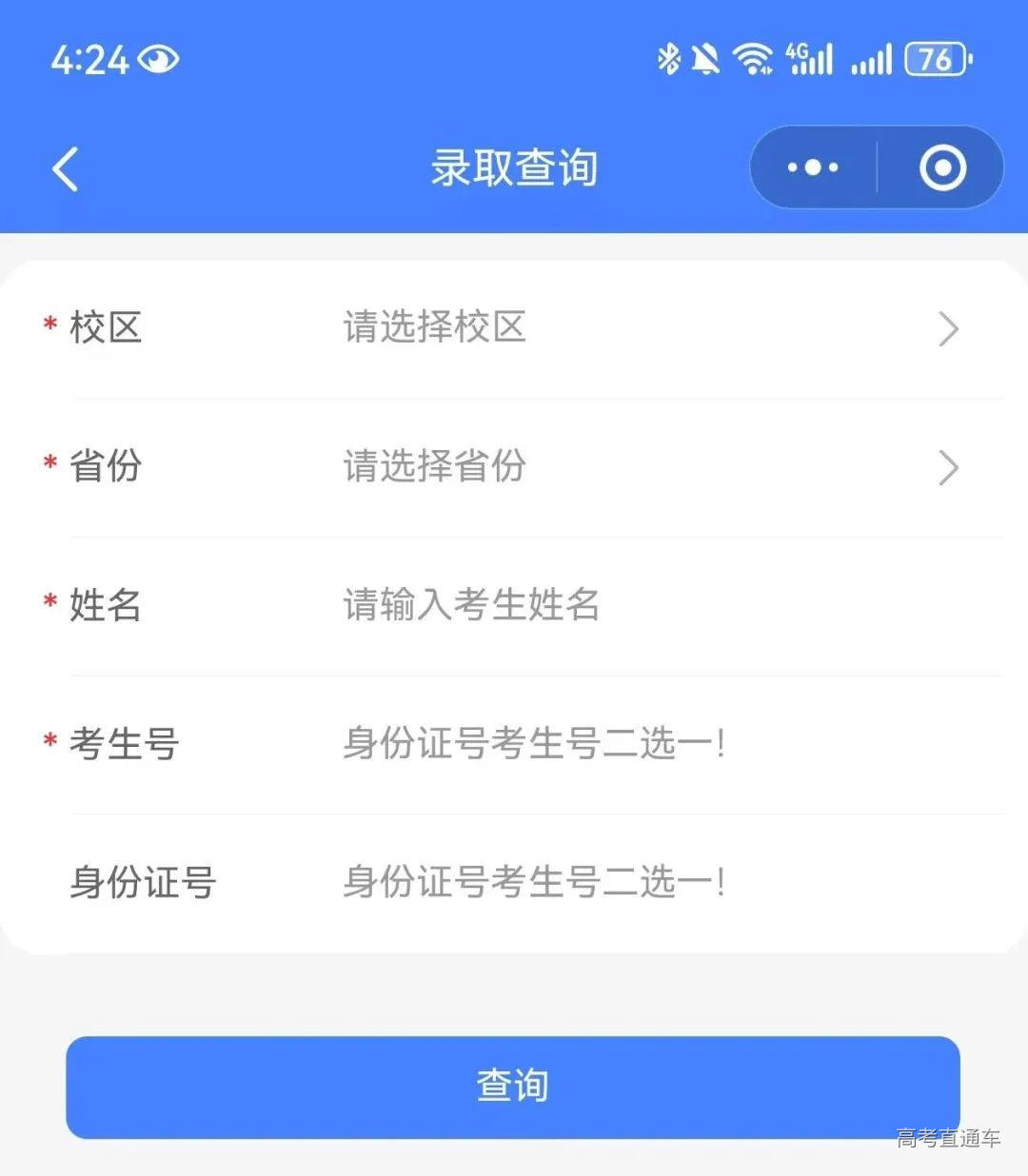Submit the form with the 查询 button
Screen dimensions: 1028x1176
[x=513, y=1087]
